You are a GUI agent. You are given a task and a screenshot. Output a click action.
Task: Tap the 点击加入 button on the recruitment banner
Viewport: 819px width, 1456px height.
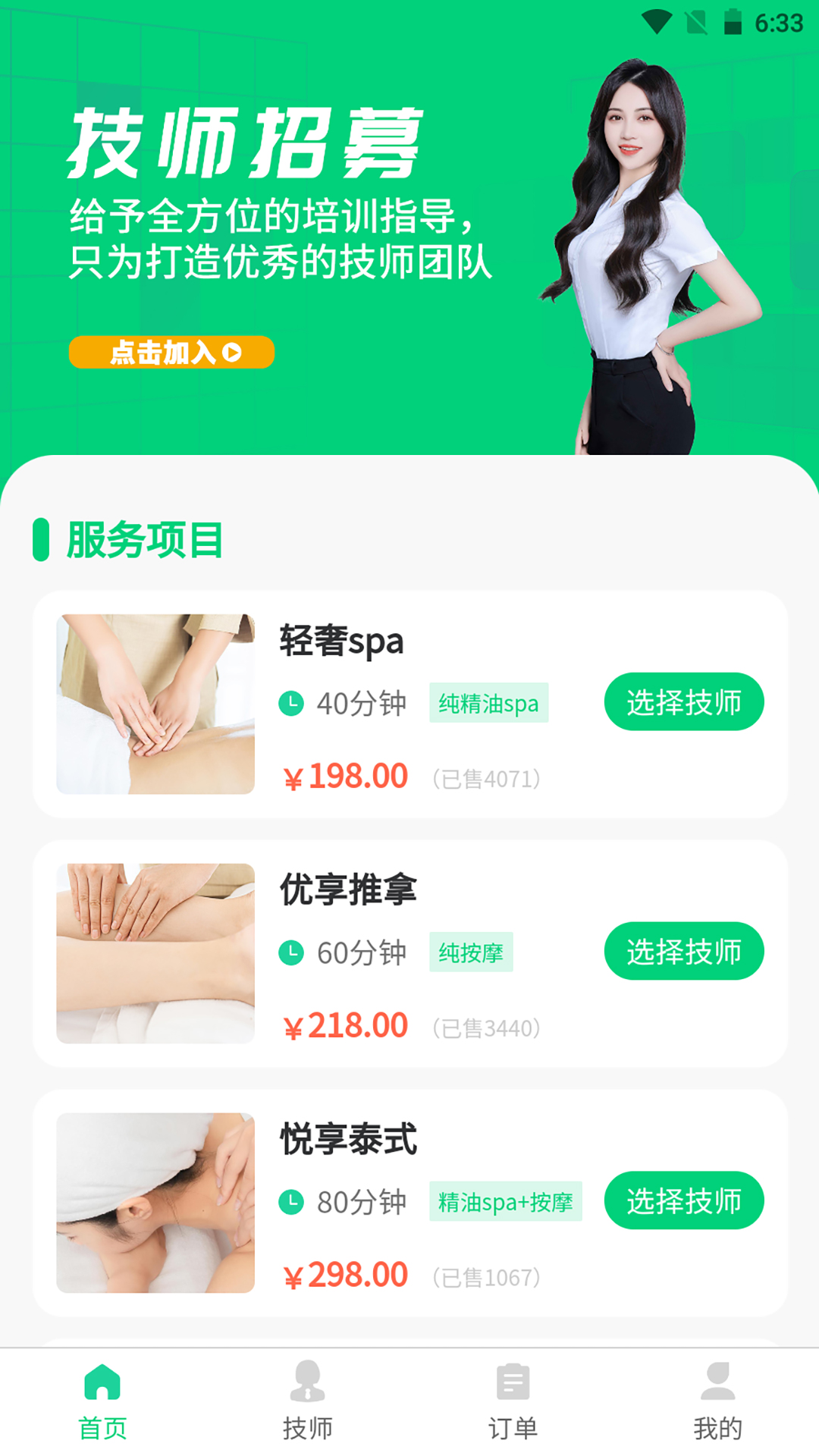point(171,352)
